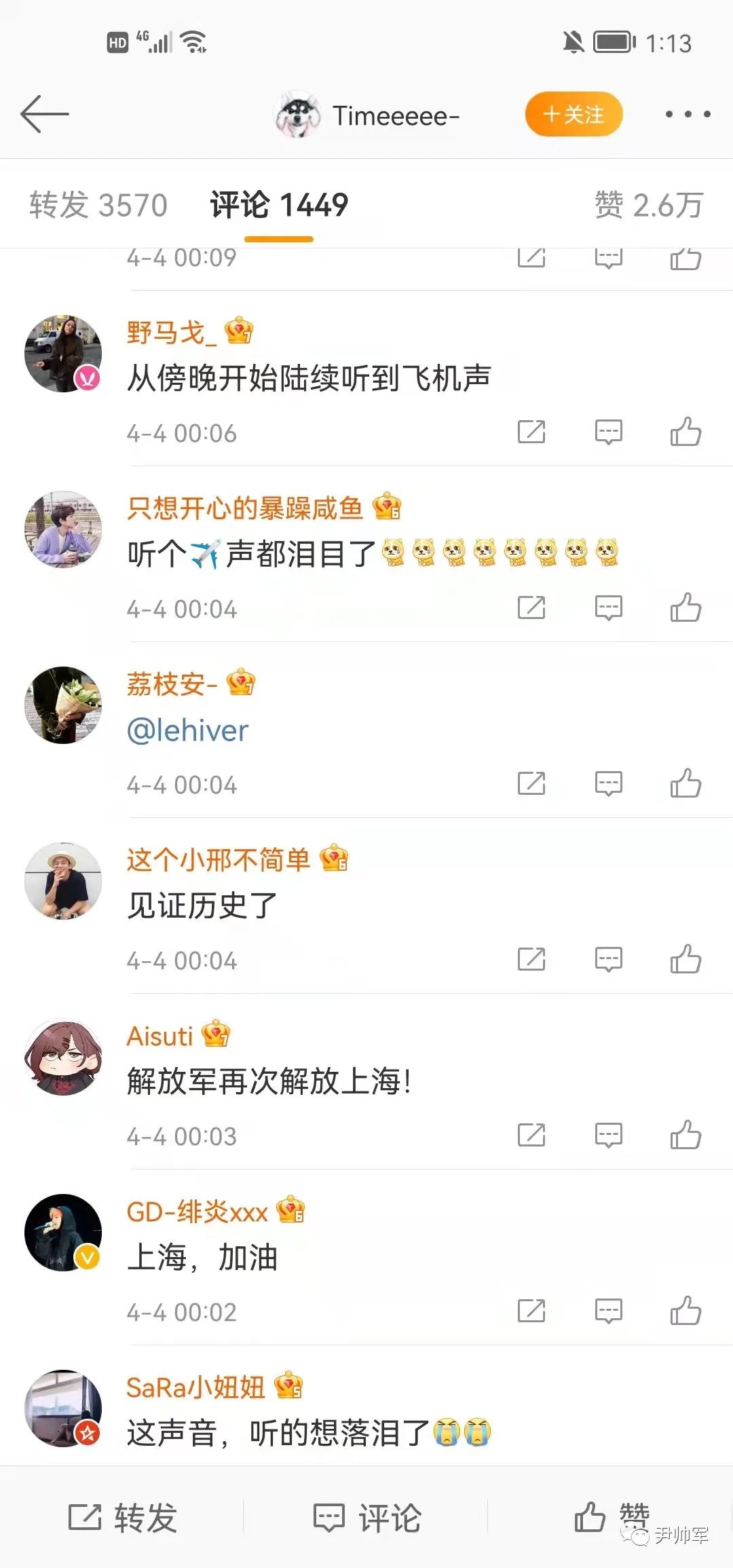Open the @lehiver mention link
The image size is (733, 1568).
coord(188,731)
